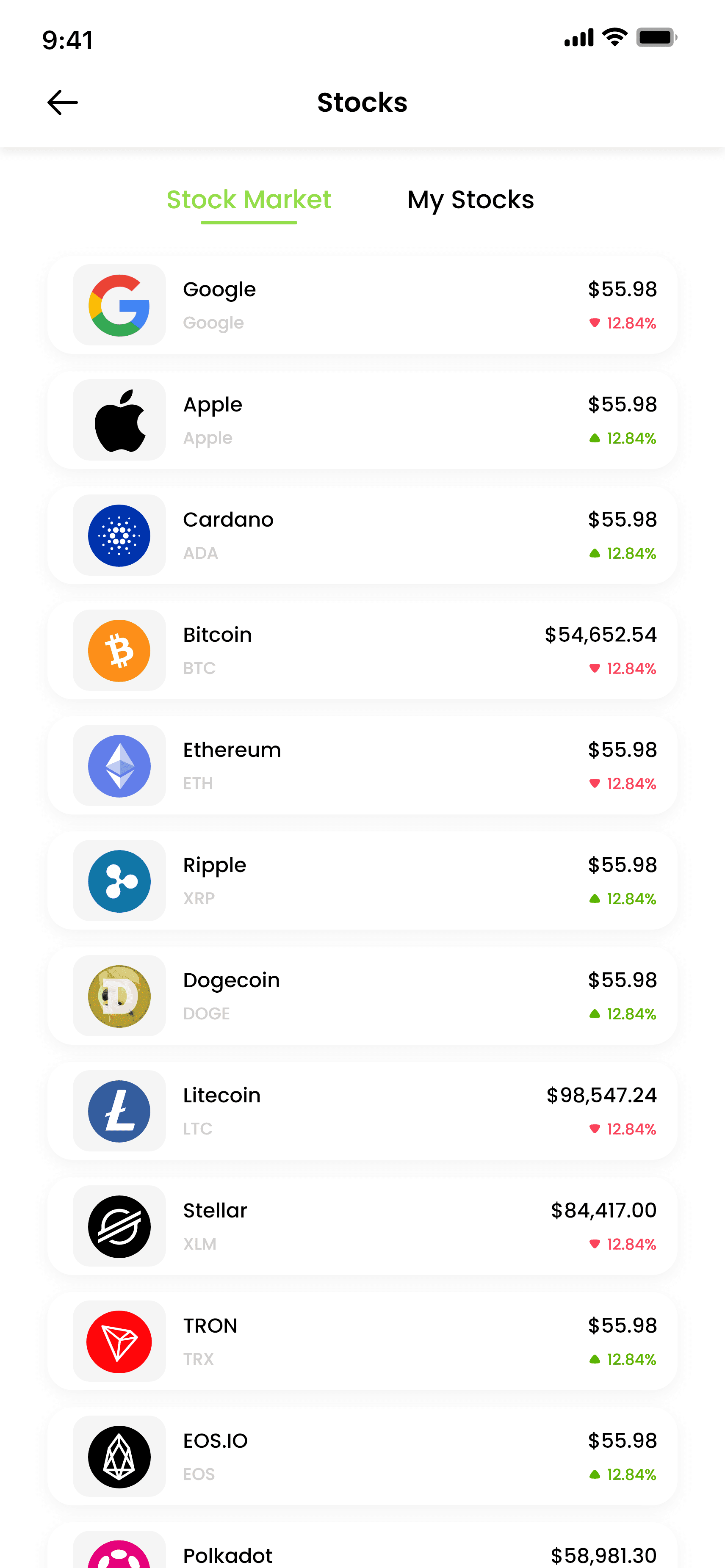Image resolution: width=725 pixels, height=1568 pixels.
Task: Select the Stock Market tab
Action: 249,200
